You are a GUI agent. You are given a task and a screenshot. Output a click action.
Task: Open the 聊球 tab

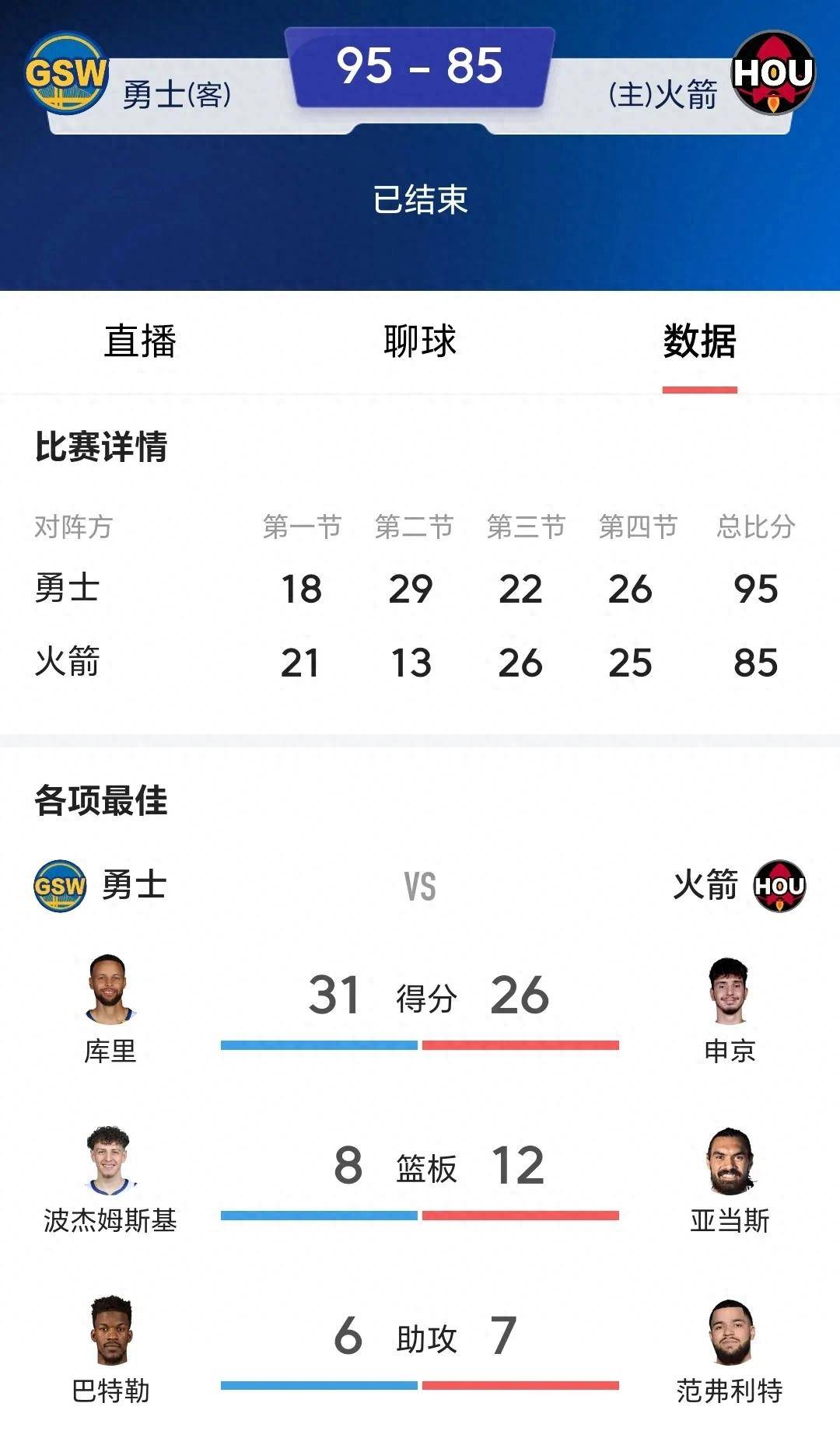pos(419,341)
